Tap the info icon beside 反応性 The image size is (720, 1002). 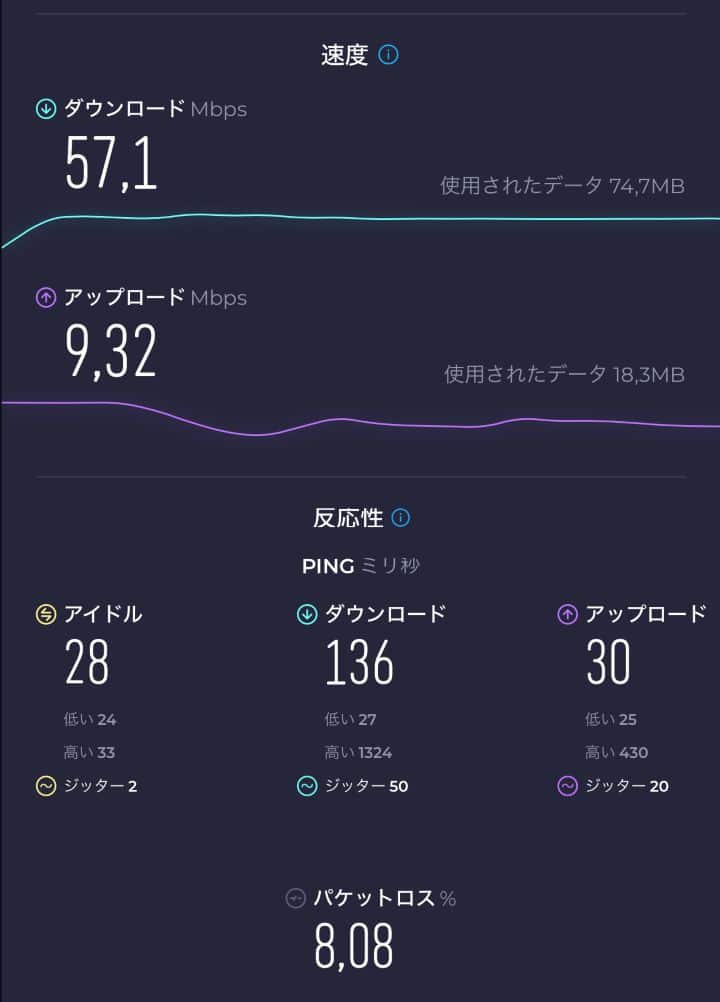[401, 518]
